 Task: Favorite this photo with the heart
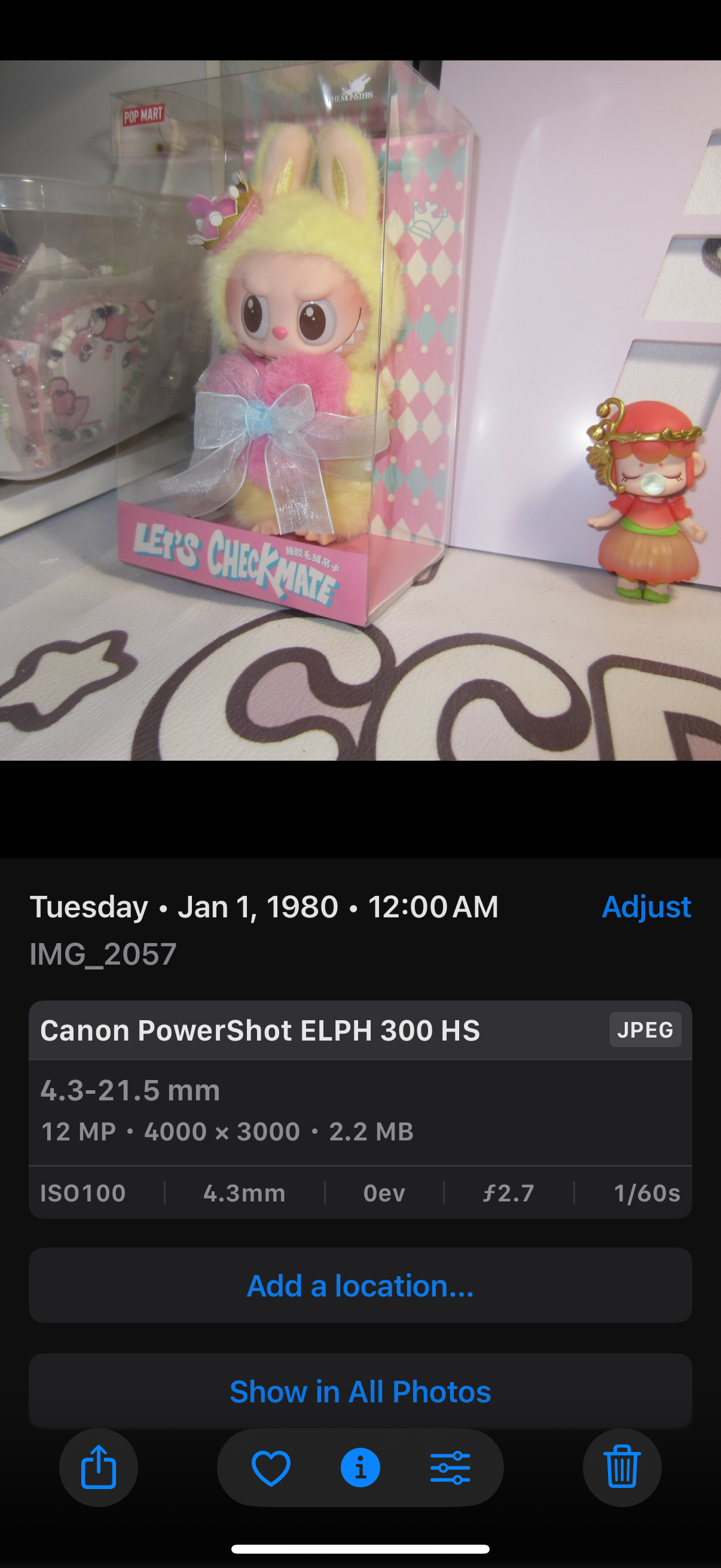(271, 1468)
